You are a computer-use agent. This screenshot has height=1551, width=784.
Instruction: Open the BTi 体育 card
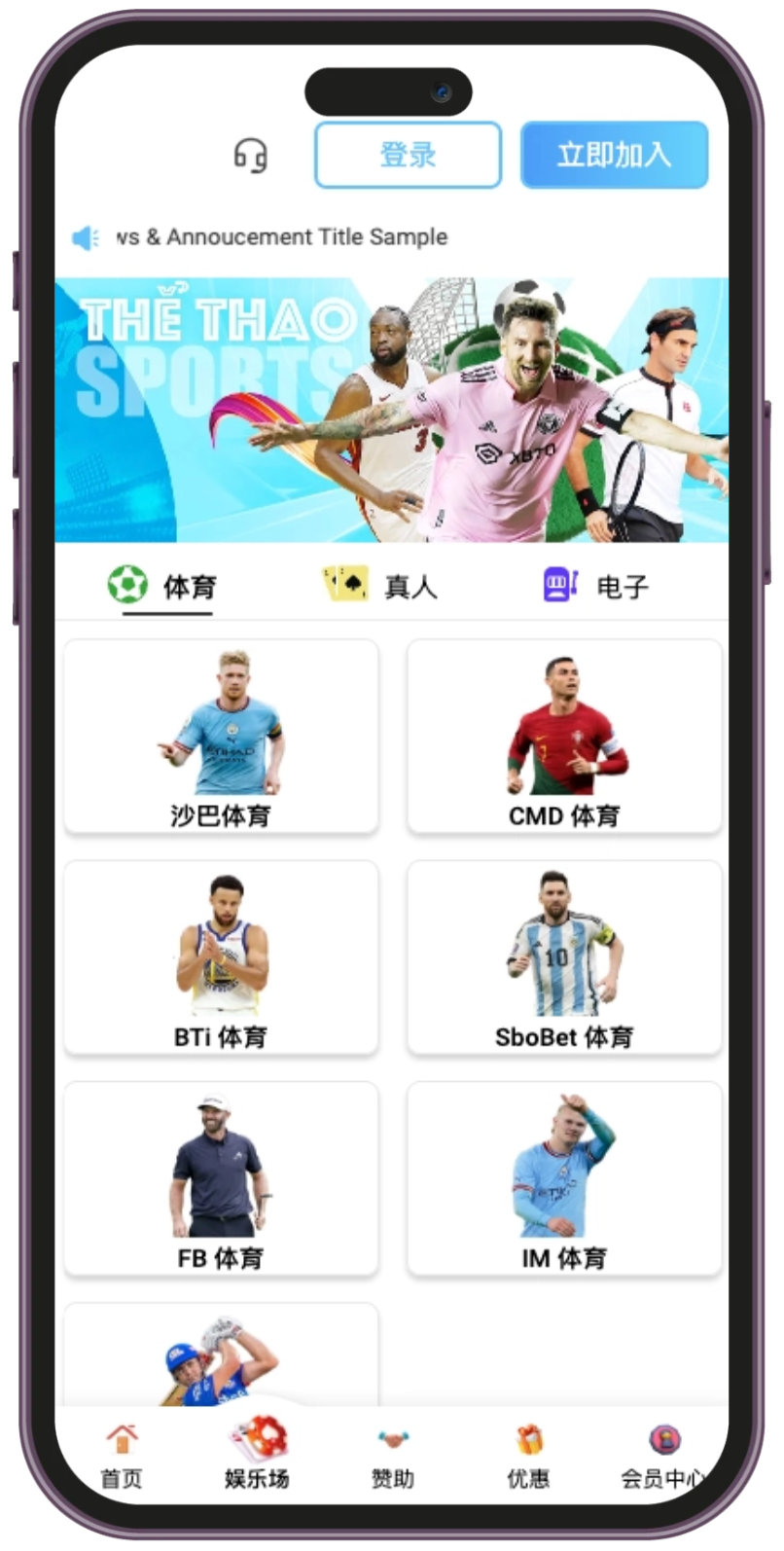(221, 957)
